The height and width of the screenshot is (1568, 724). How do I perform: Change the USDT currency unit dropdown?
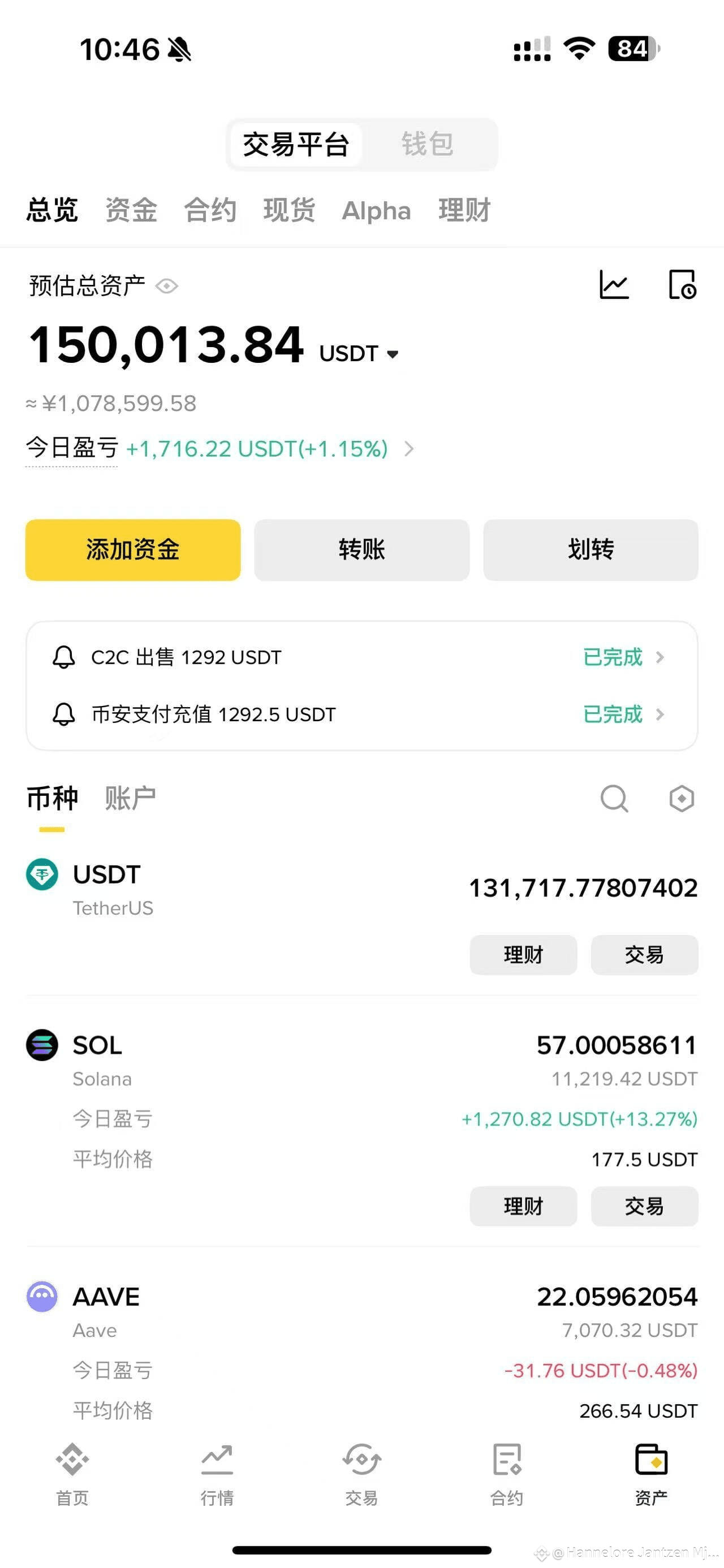point(359,354)
